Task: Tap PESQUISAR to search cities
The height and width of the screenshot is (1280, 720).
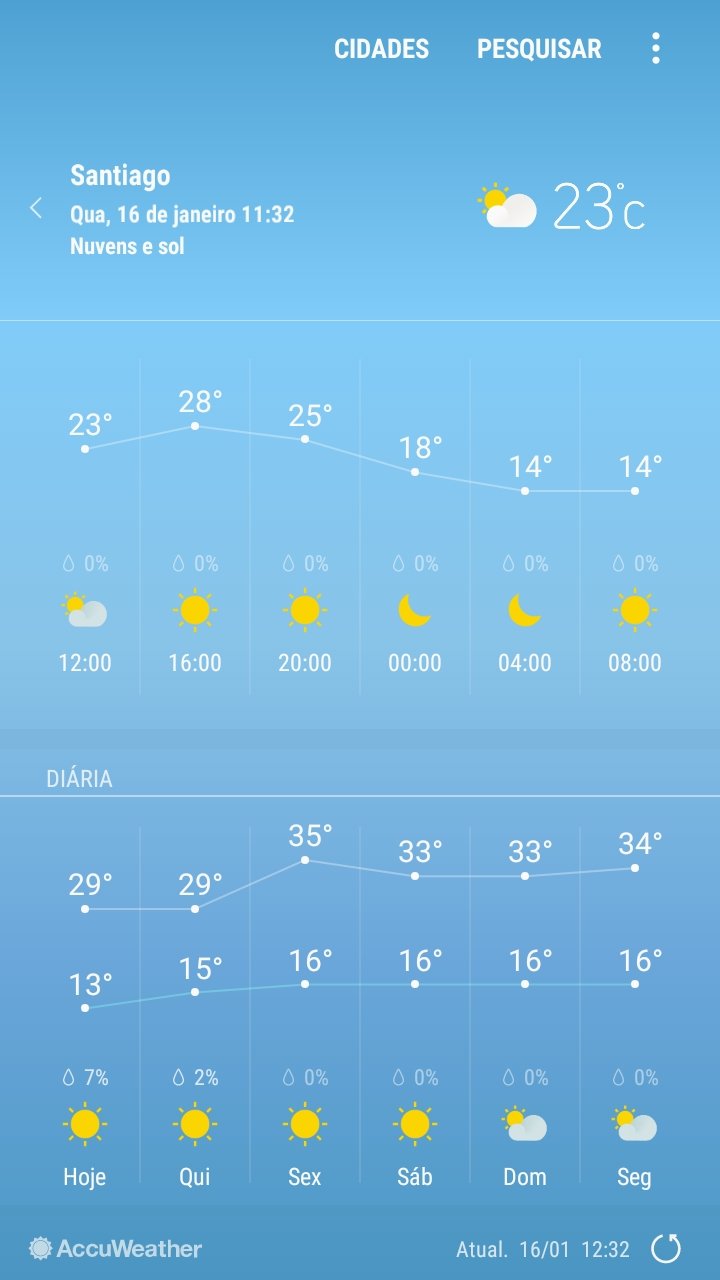Action: click(x=539, y=49)
